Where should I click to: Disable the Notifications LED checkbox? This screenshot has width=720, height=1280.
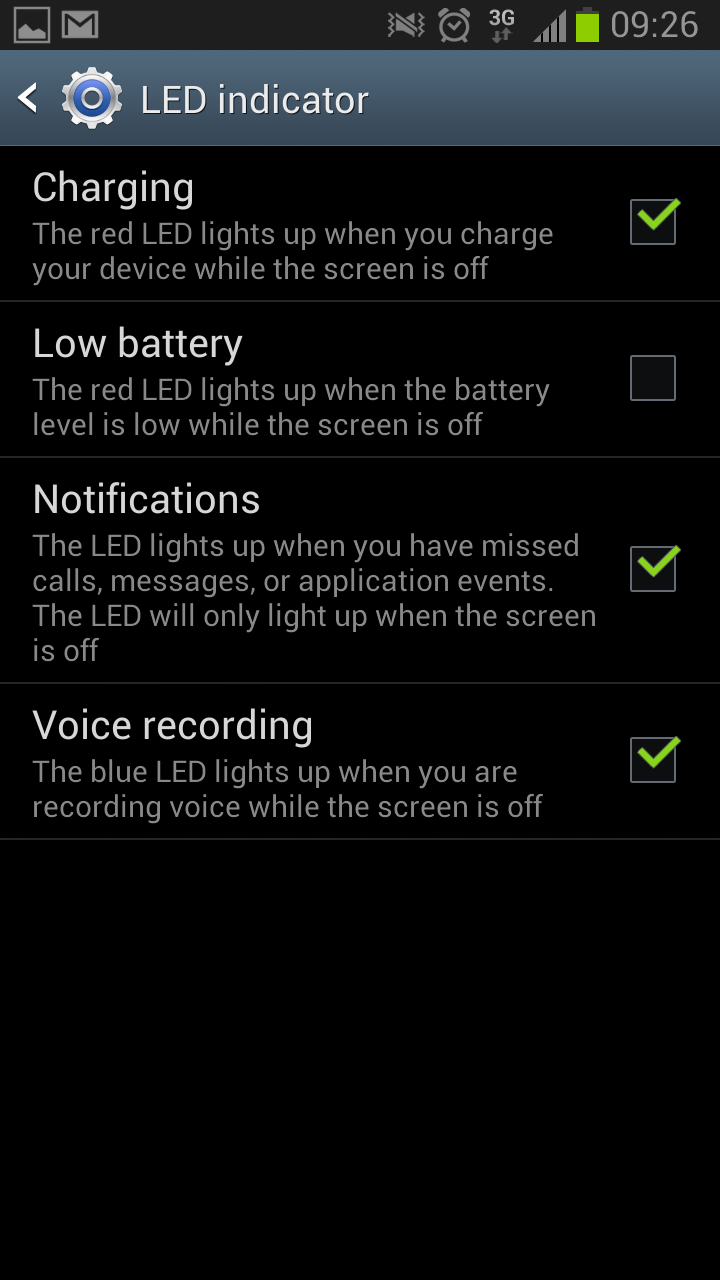(x=653, y=569)
